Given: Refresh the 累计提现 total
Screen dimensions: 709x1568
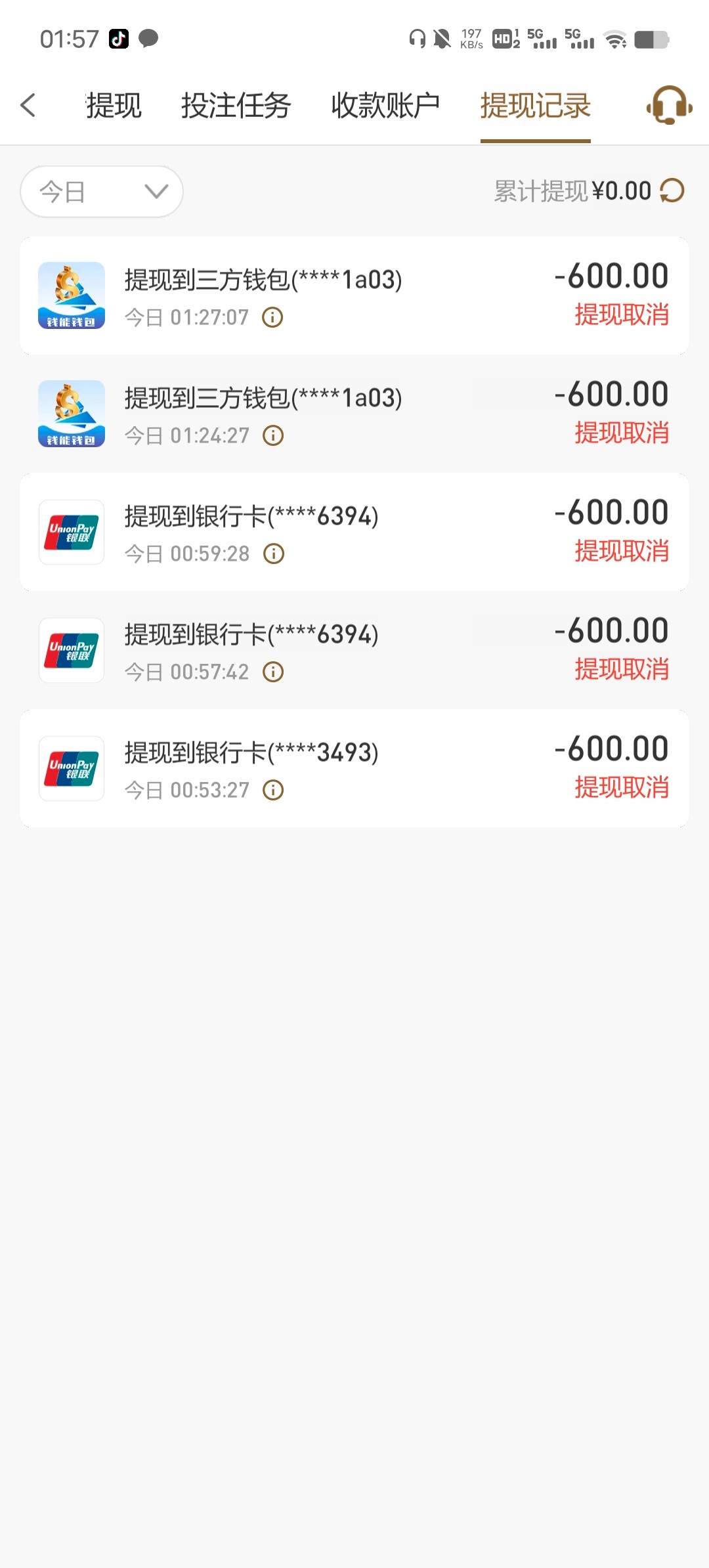Looking at the screenshot, I should [x=672, y=191].
